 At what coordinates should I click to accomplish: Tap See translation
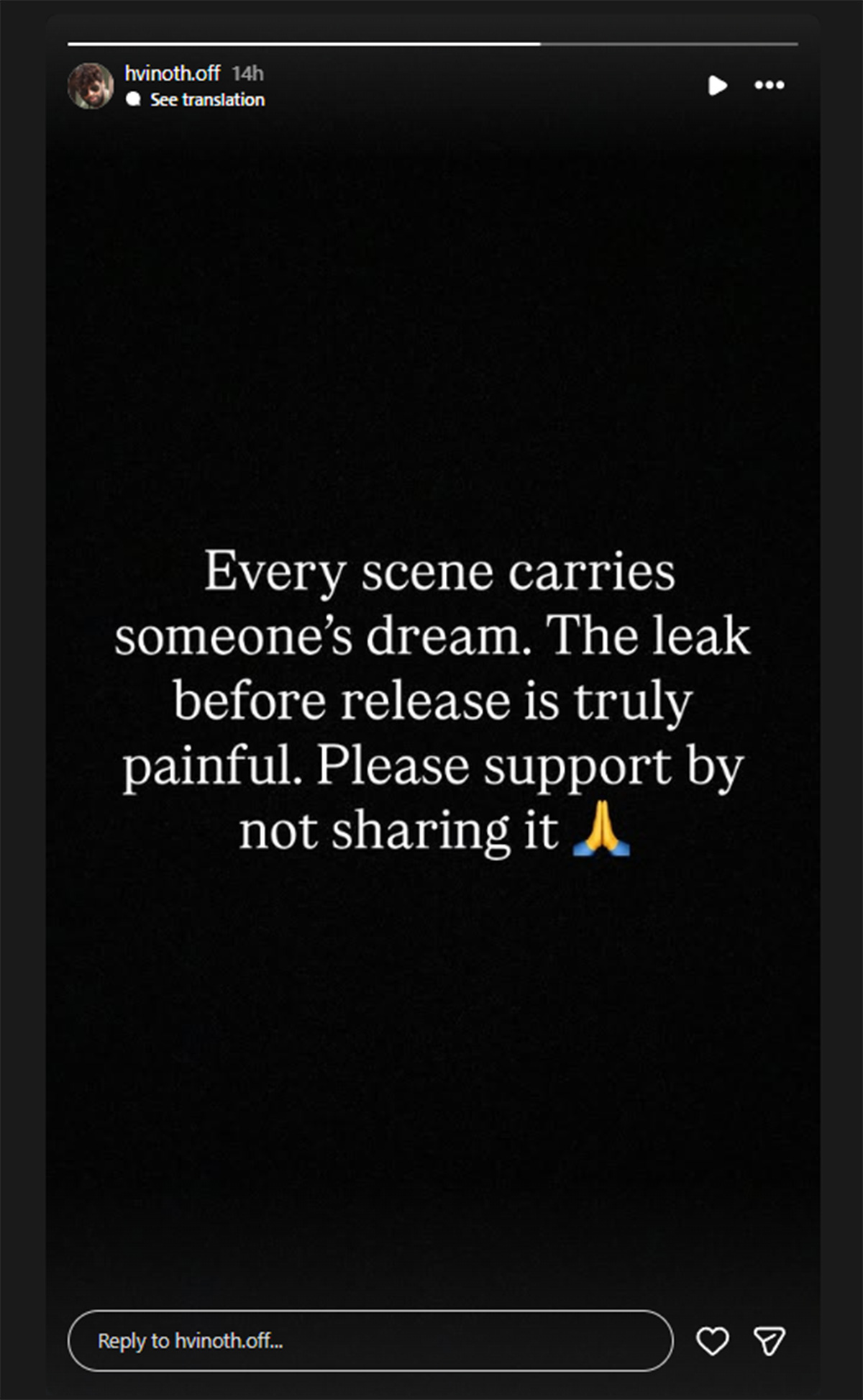click(206, 99)
